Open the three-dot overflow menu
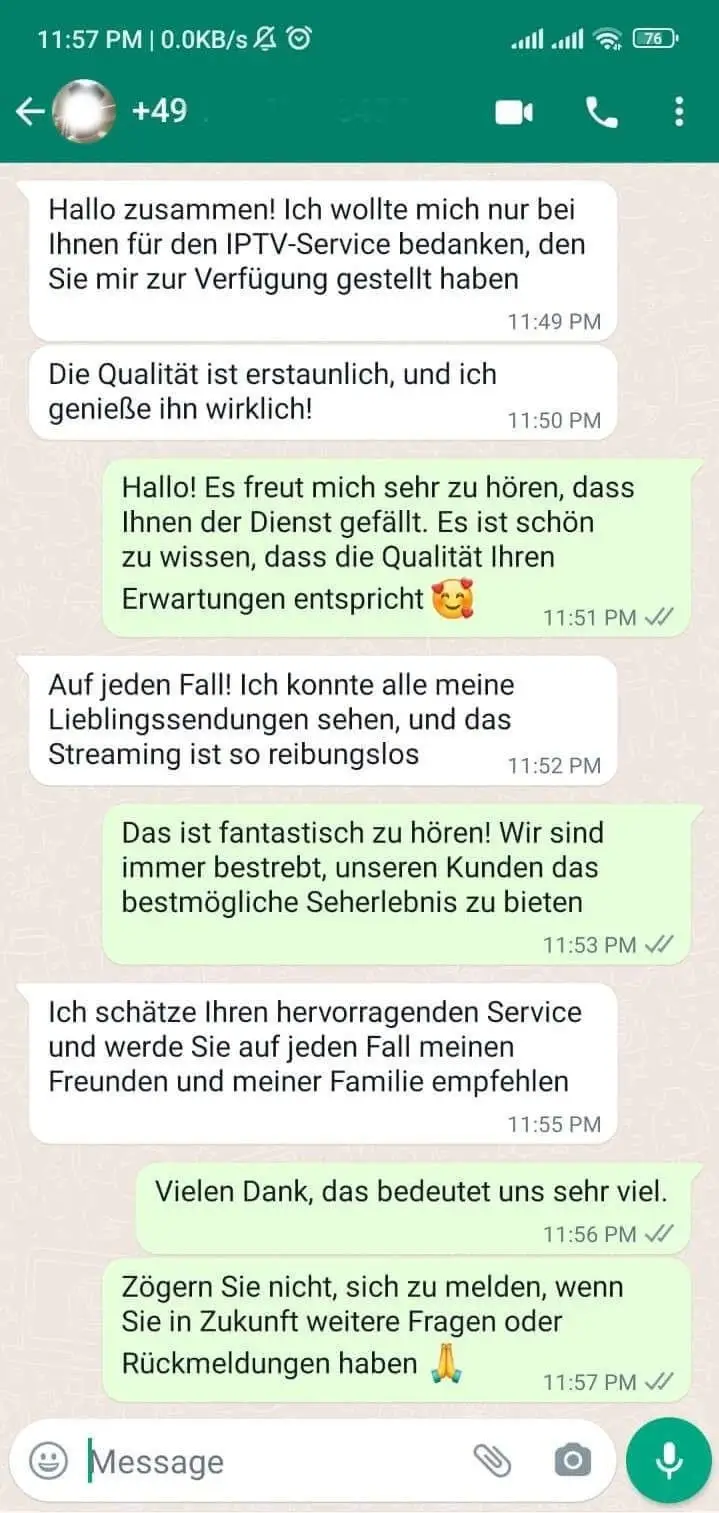This screenshot has width=719, height=1513. pyautogui.click(x=679, y=111)
